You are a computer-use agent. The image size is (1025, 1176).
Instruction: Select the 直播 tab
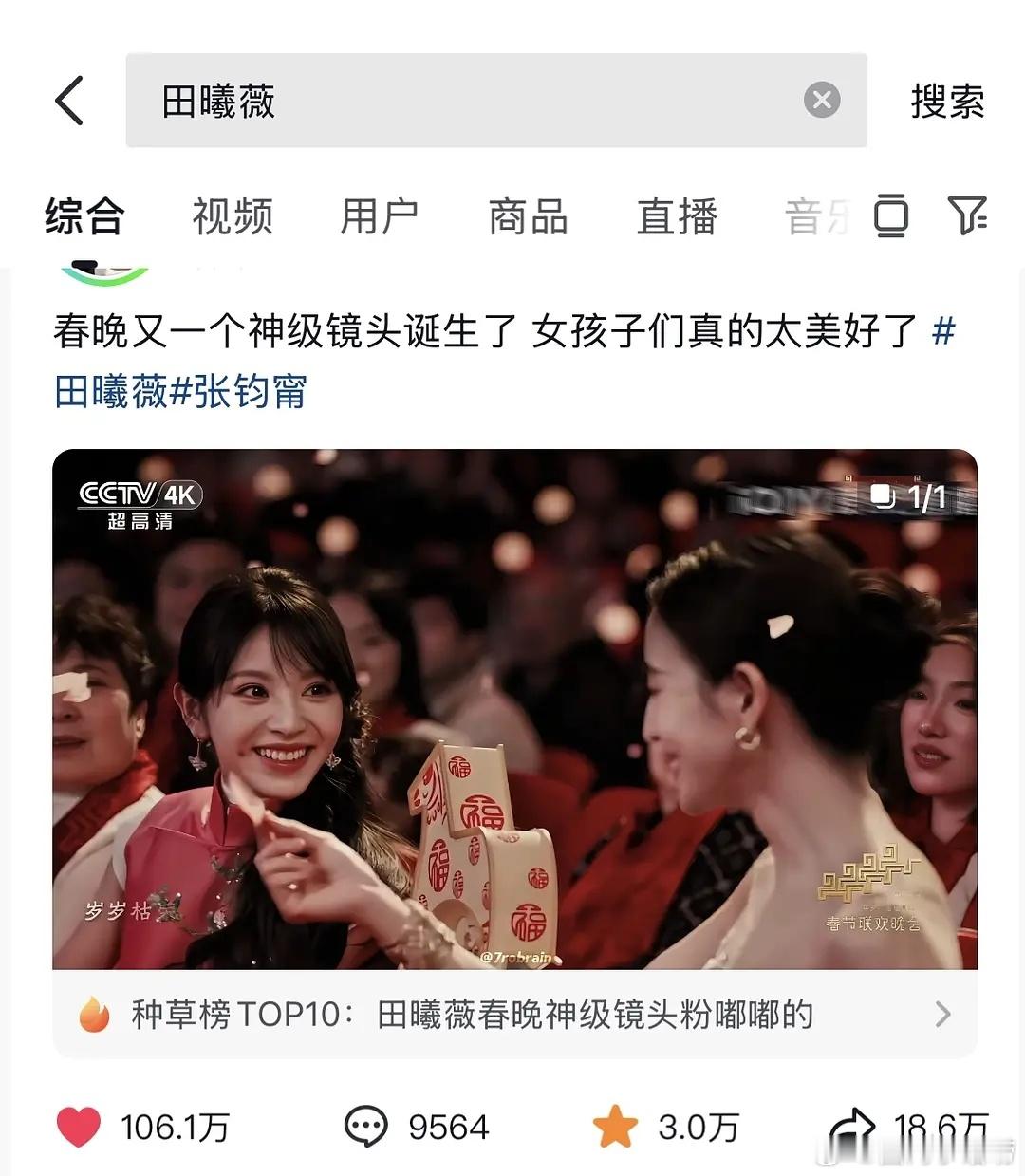(677, 217)
